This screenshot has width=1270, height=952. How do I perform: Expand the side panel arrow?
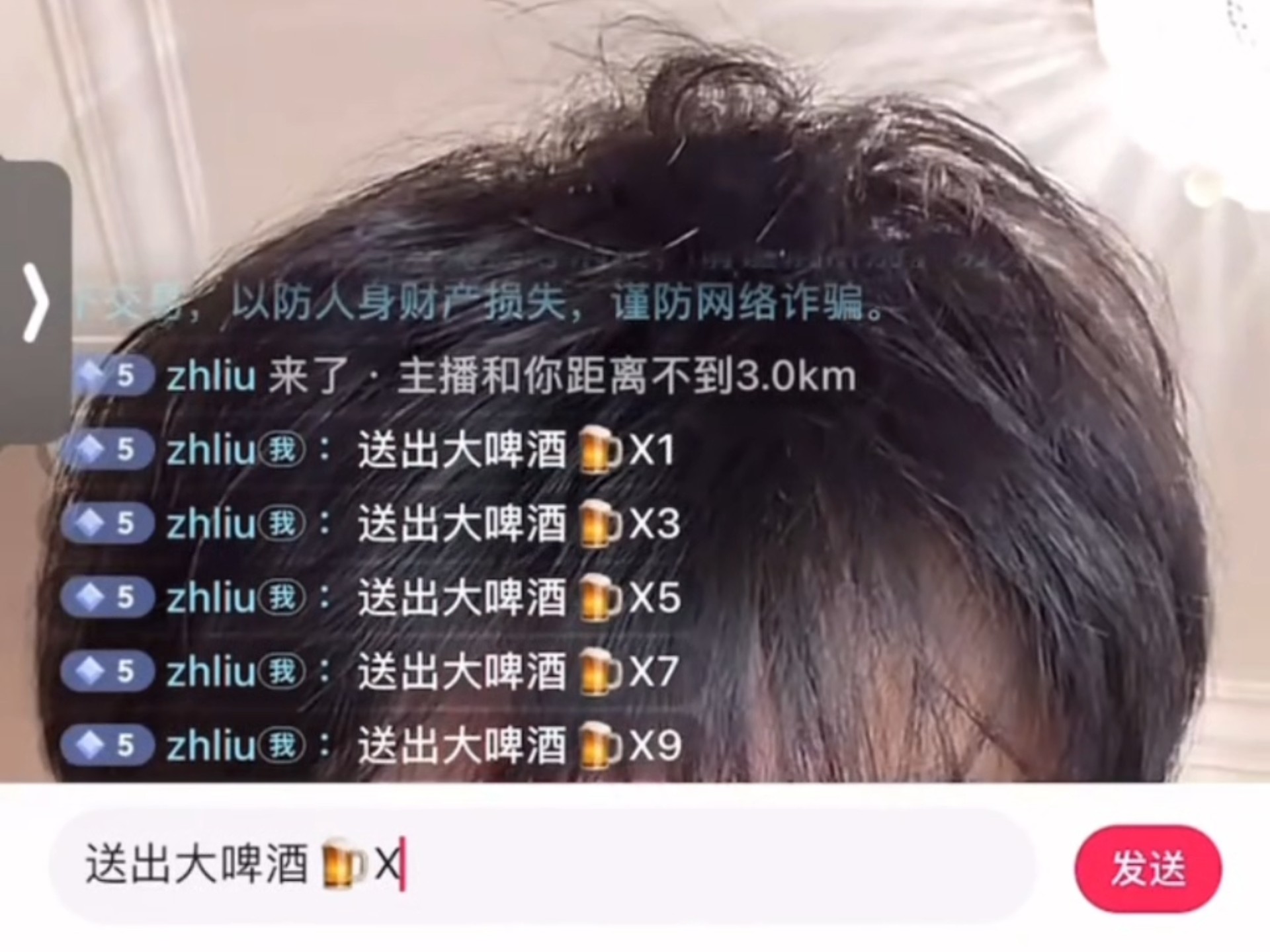click(35, 303)
